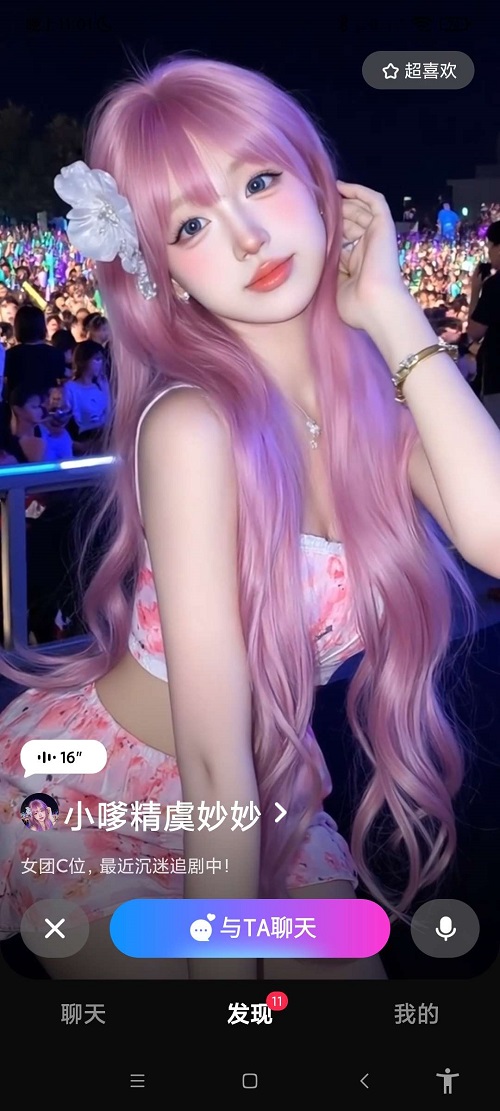Open the 我的 tab
Screen dimensions: 500x1111
[416, 1014]
